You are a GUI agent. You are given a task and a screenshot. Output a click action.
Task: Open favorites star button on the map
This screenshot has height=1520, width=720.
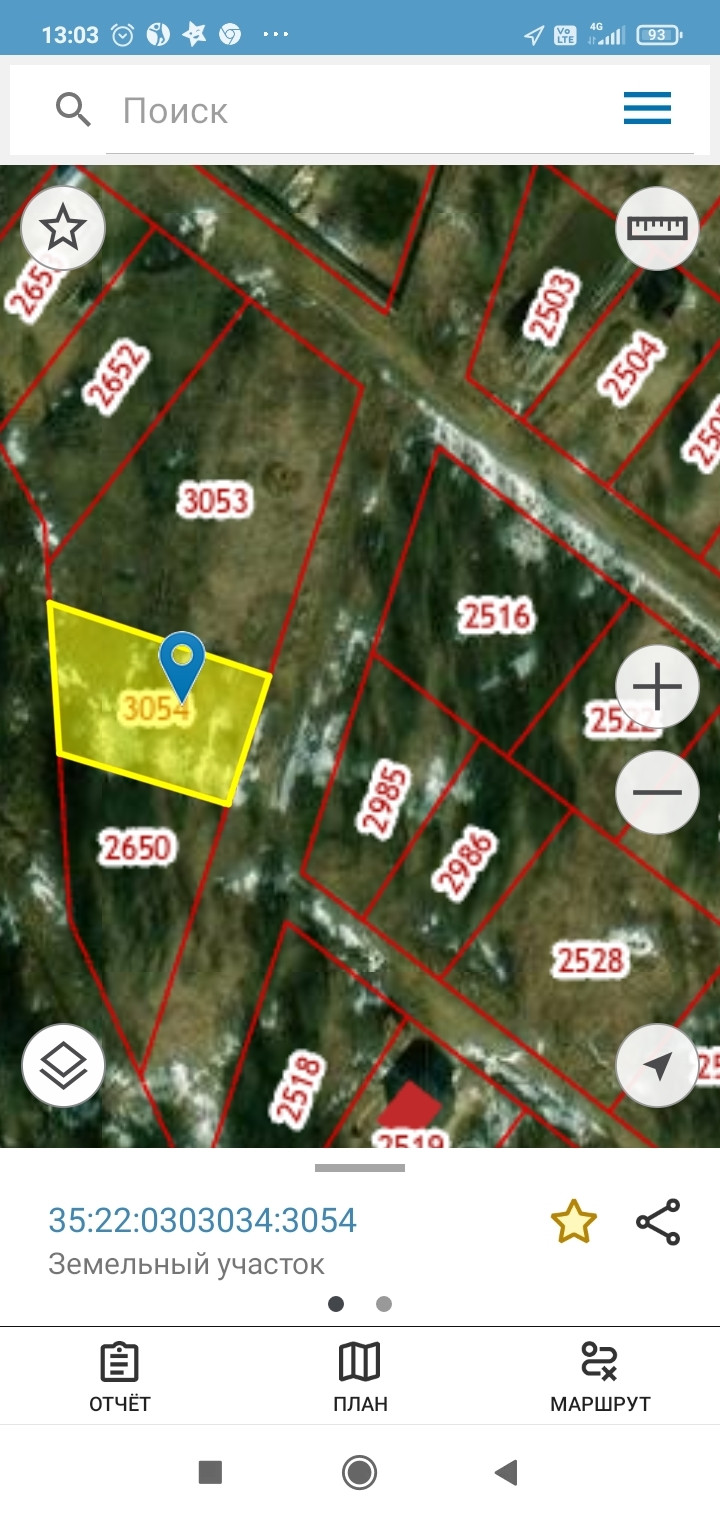pyautogui.click(x=63, y=228)
